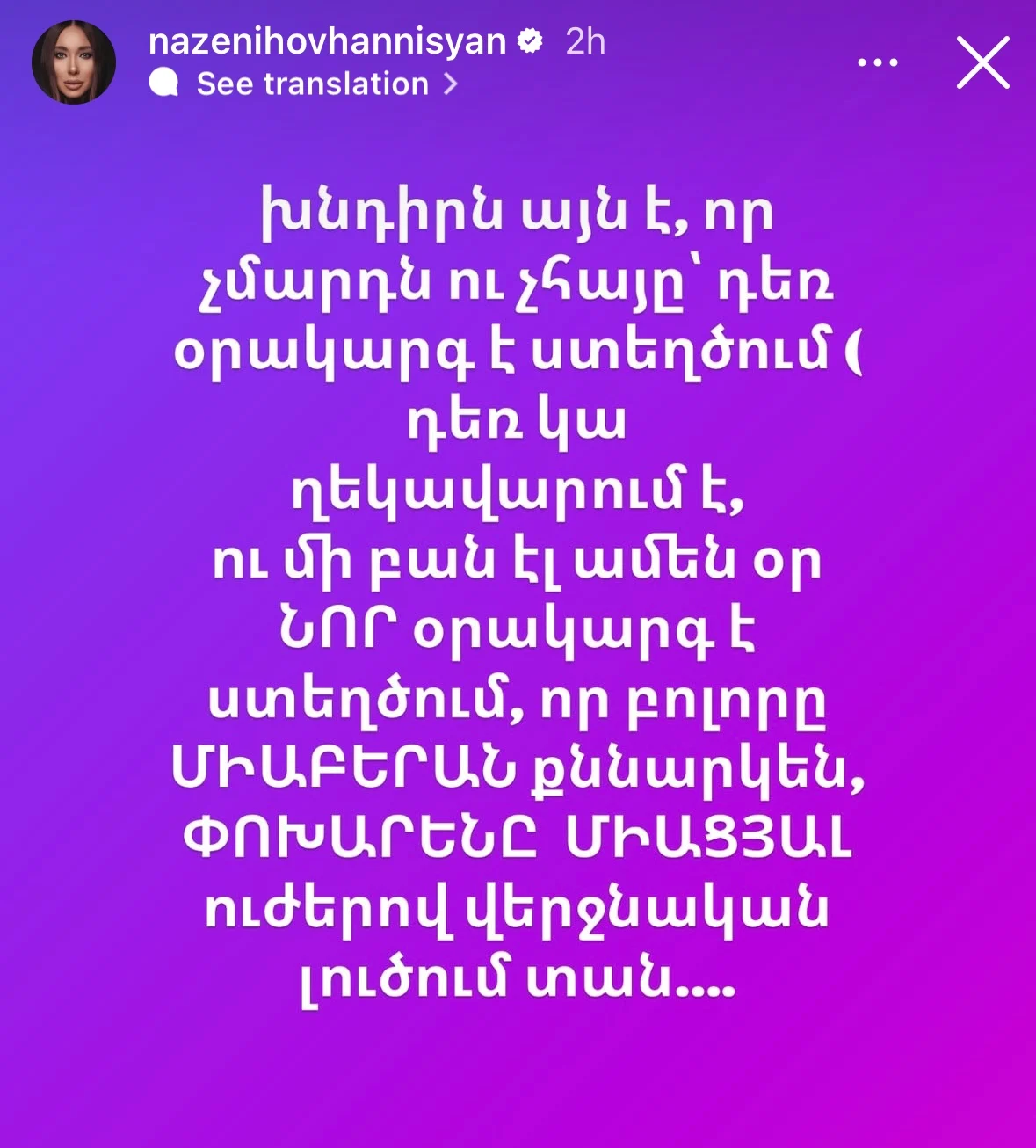Tap See translation
Screen dimensions: 1036x1148
(313, 84)
